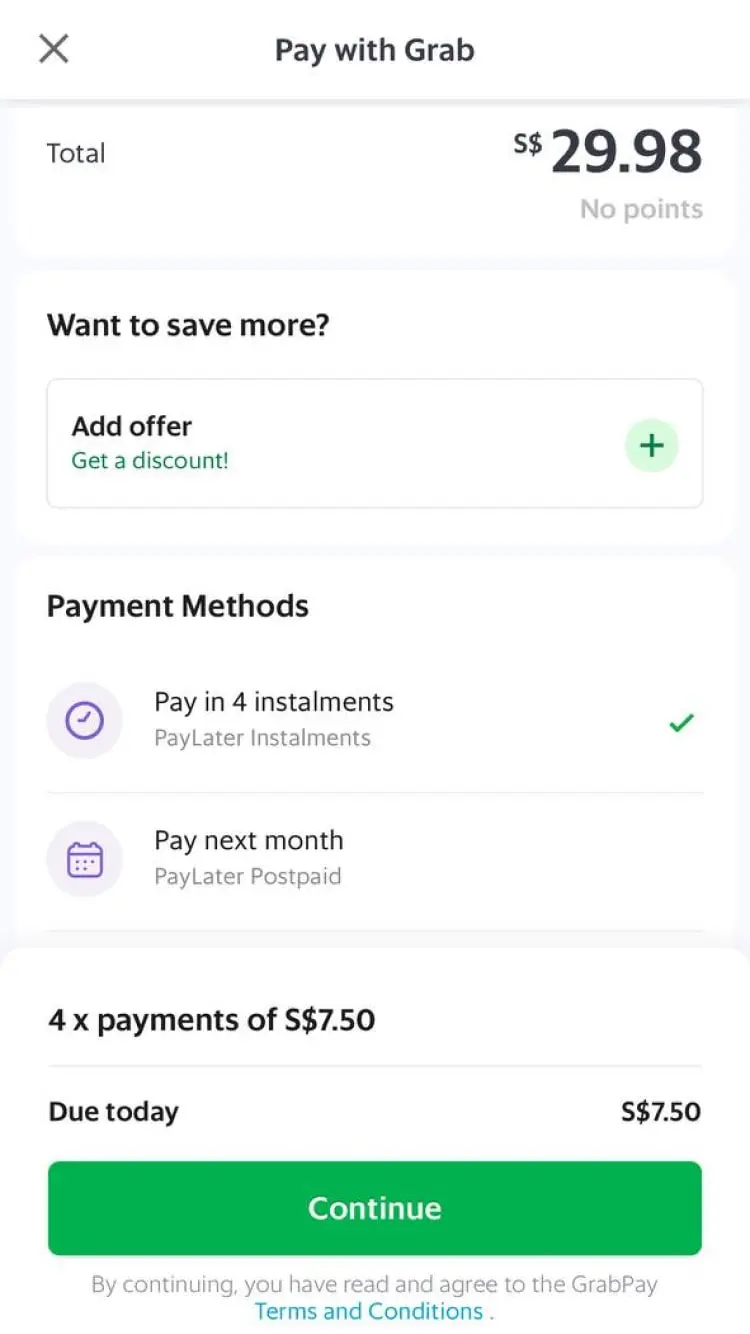Expand the Payment Methods list
This screenshot has width=750, height=1334.
point(177,605)
